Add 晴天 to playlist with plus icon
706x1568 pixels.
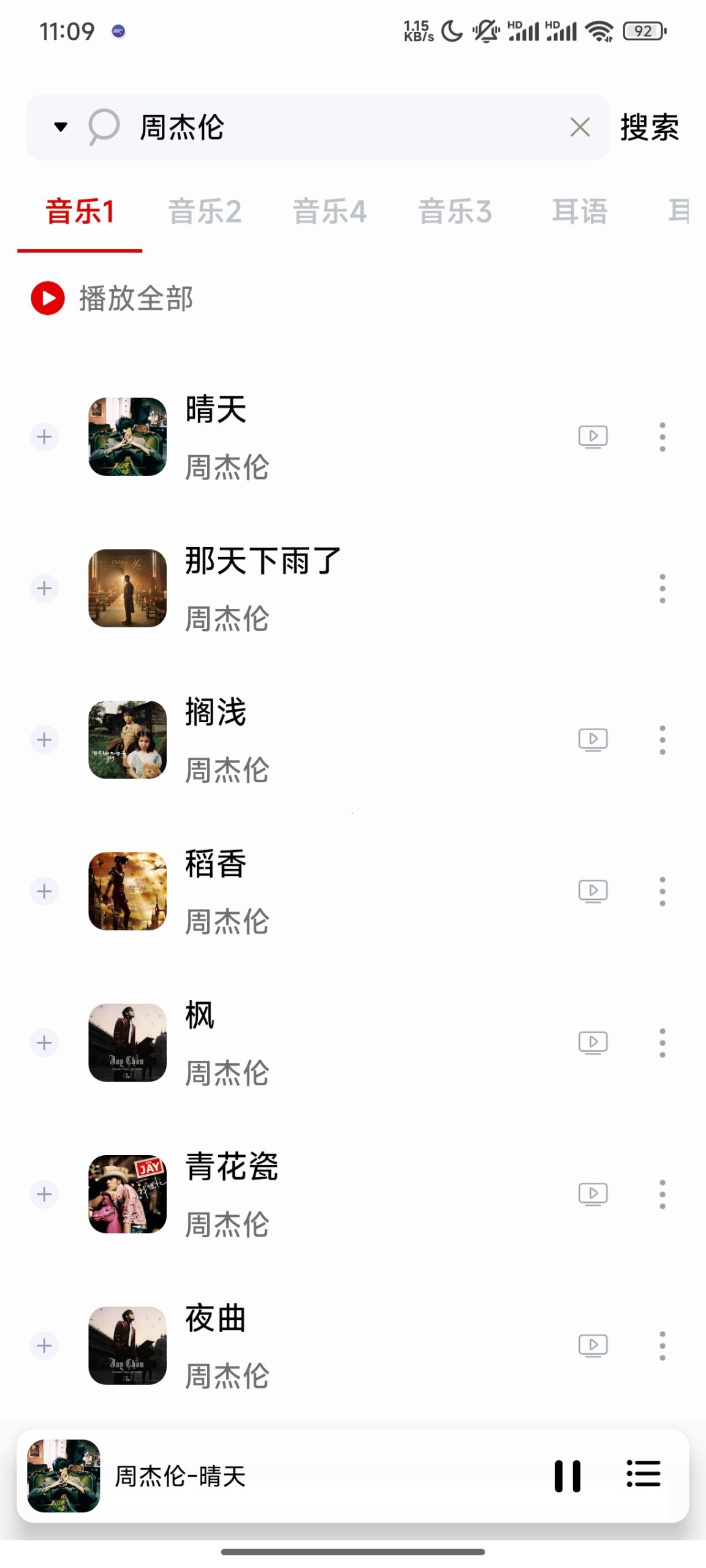pos(44,437)
